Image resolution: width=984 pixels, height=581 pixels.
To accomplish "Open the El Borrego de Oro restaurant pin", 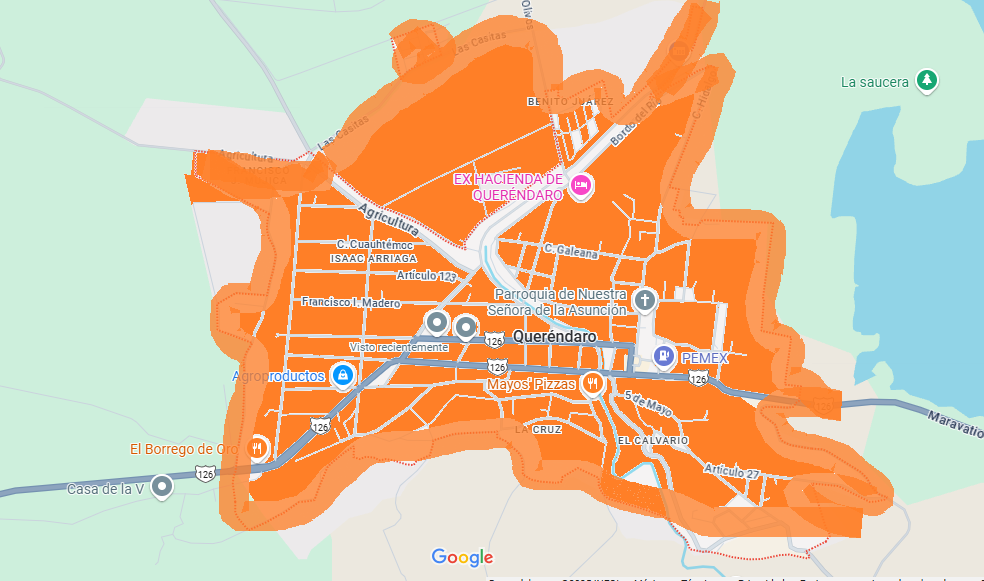I will (258, 448).
